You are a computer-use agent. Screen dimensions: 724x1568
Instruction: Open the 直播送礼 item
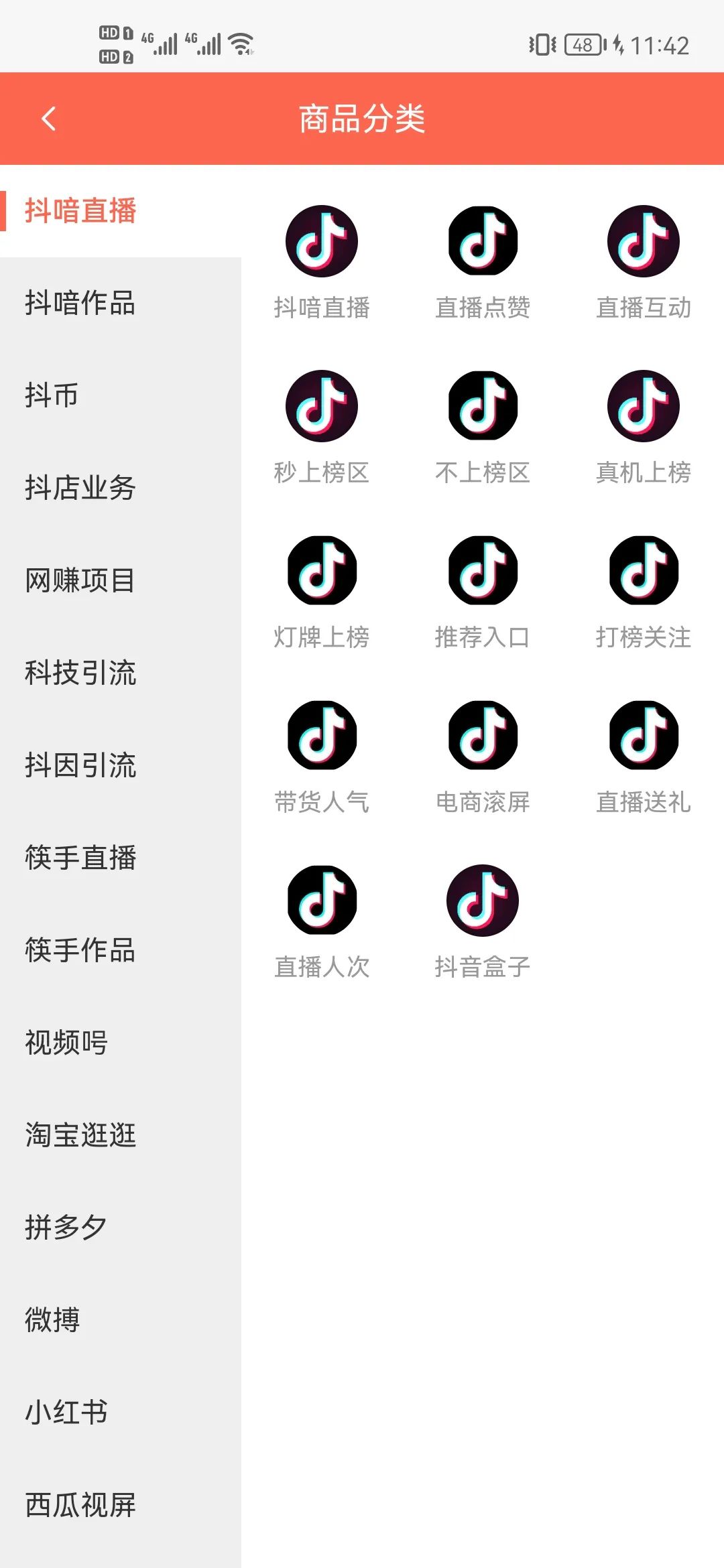644,756
